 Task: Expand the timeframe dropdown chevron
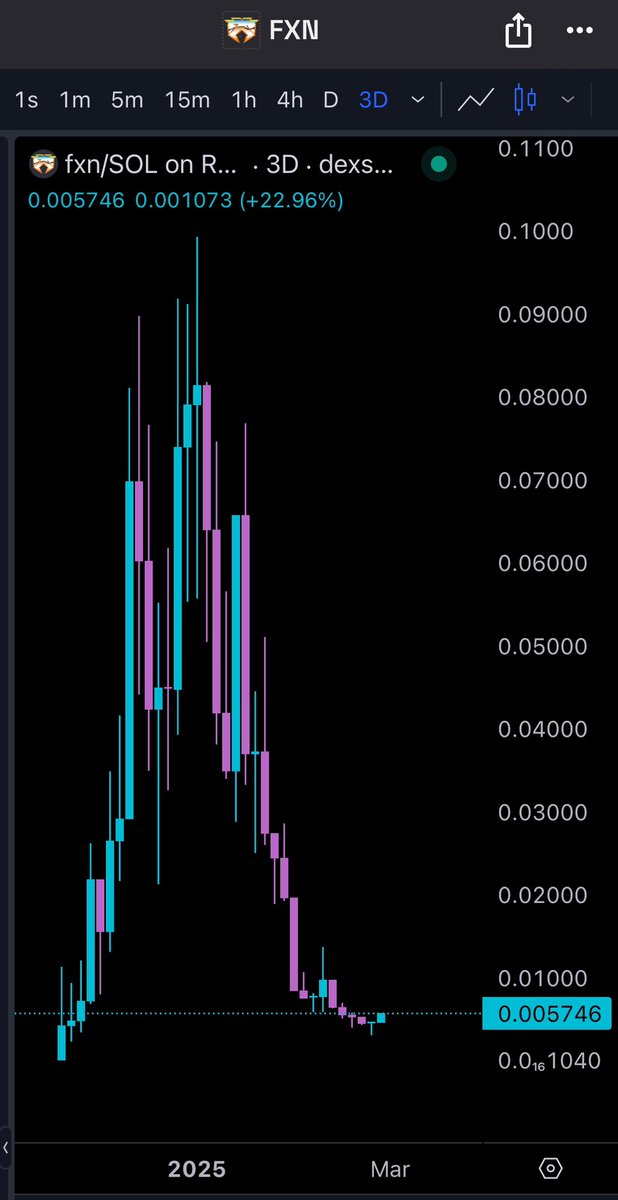[x=418, y=100]
